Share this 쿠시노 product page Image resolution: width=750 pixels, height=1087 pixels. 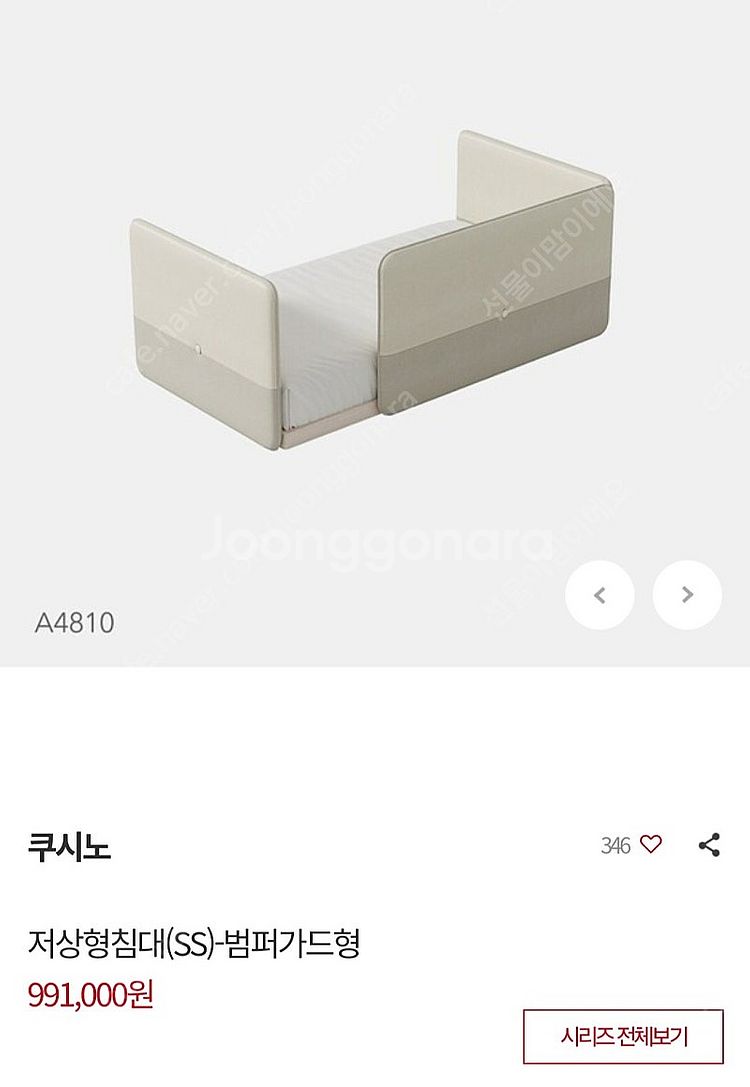[x=709, y=845]
